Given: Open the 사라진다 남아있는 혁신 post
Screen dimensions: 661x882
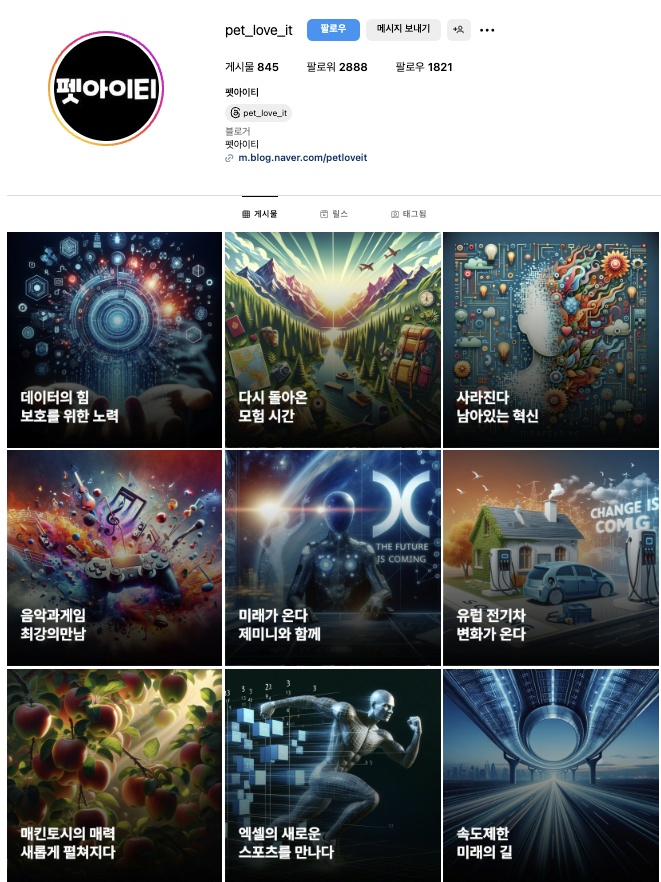Looking at the screenshot, I should coord(551,339).
